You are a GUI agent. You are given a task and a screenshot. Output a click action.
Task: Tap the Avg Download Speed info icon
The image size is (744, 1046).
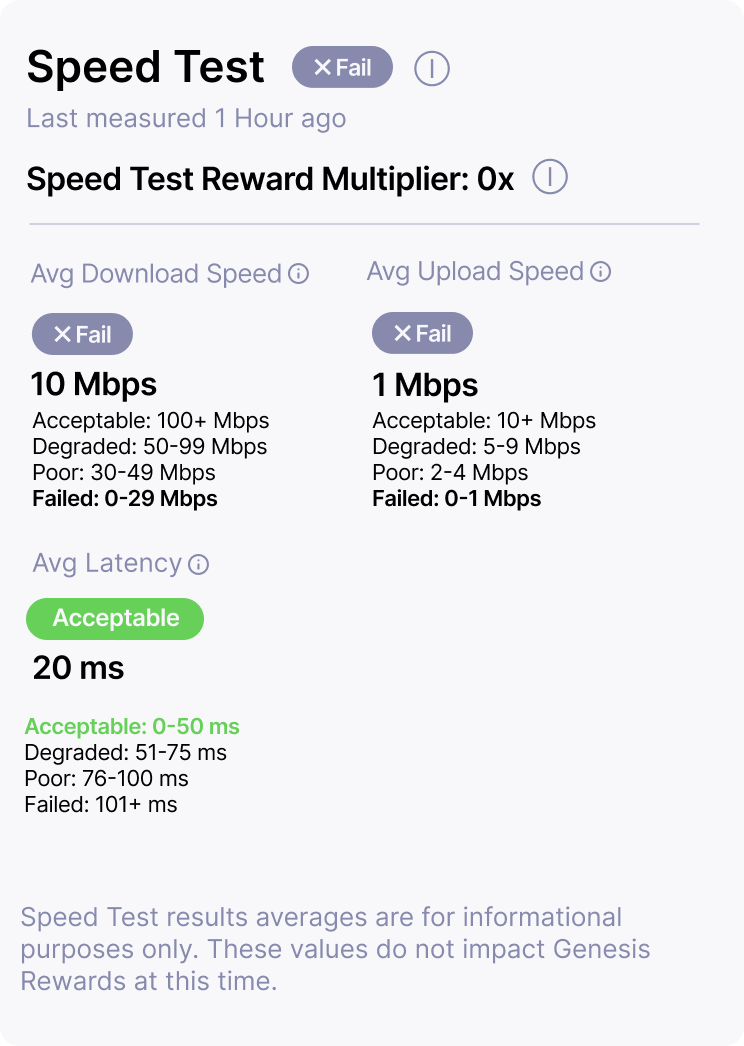click(x=298, y=274)
